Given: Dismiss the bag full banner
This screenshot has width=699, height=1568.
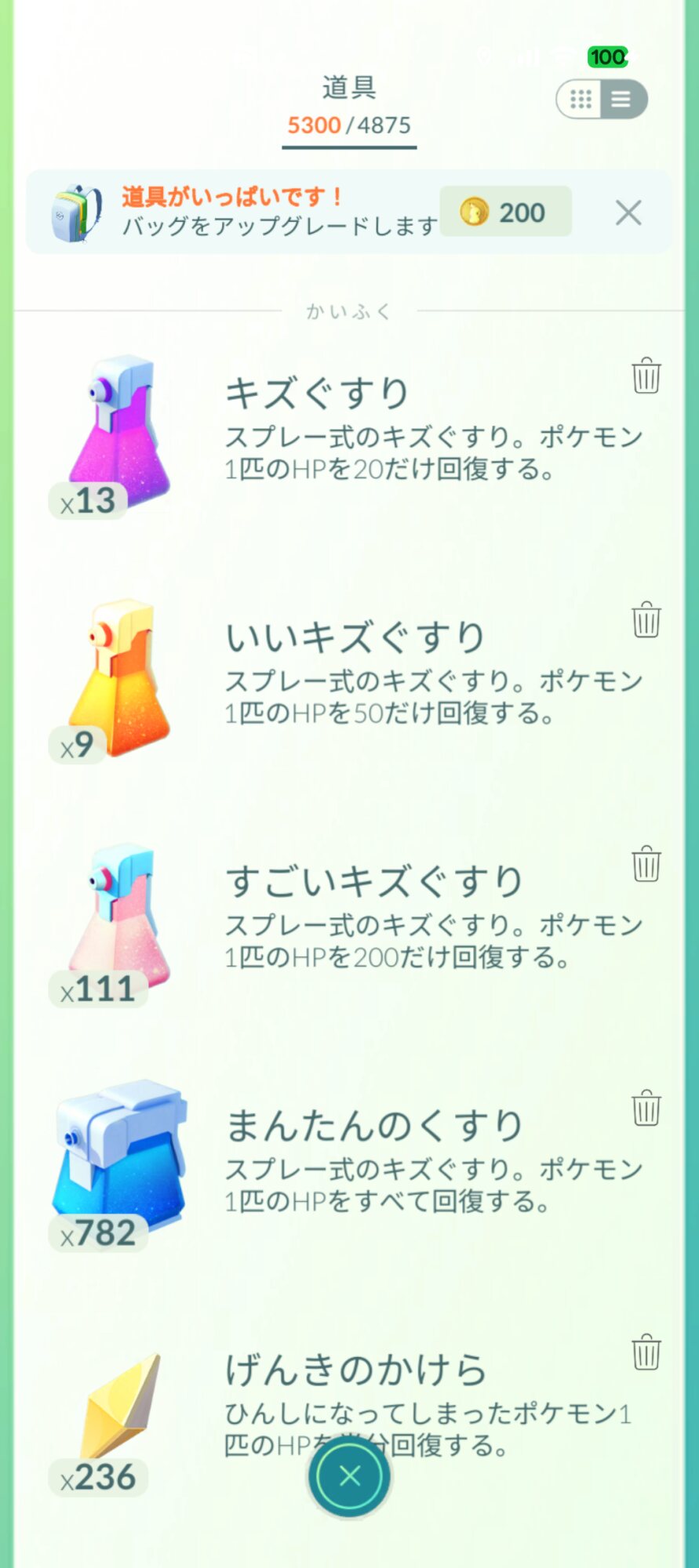Looking at the screenshot, I should pos(628,212).
